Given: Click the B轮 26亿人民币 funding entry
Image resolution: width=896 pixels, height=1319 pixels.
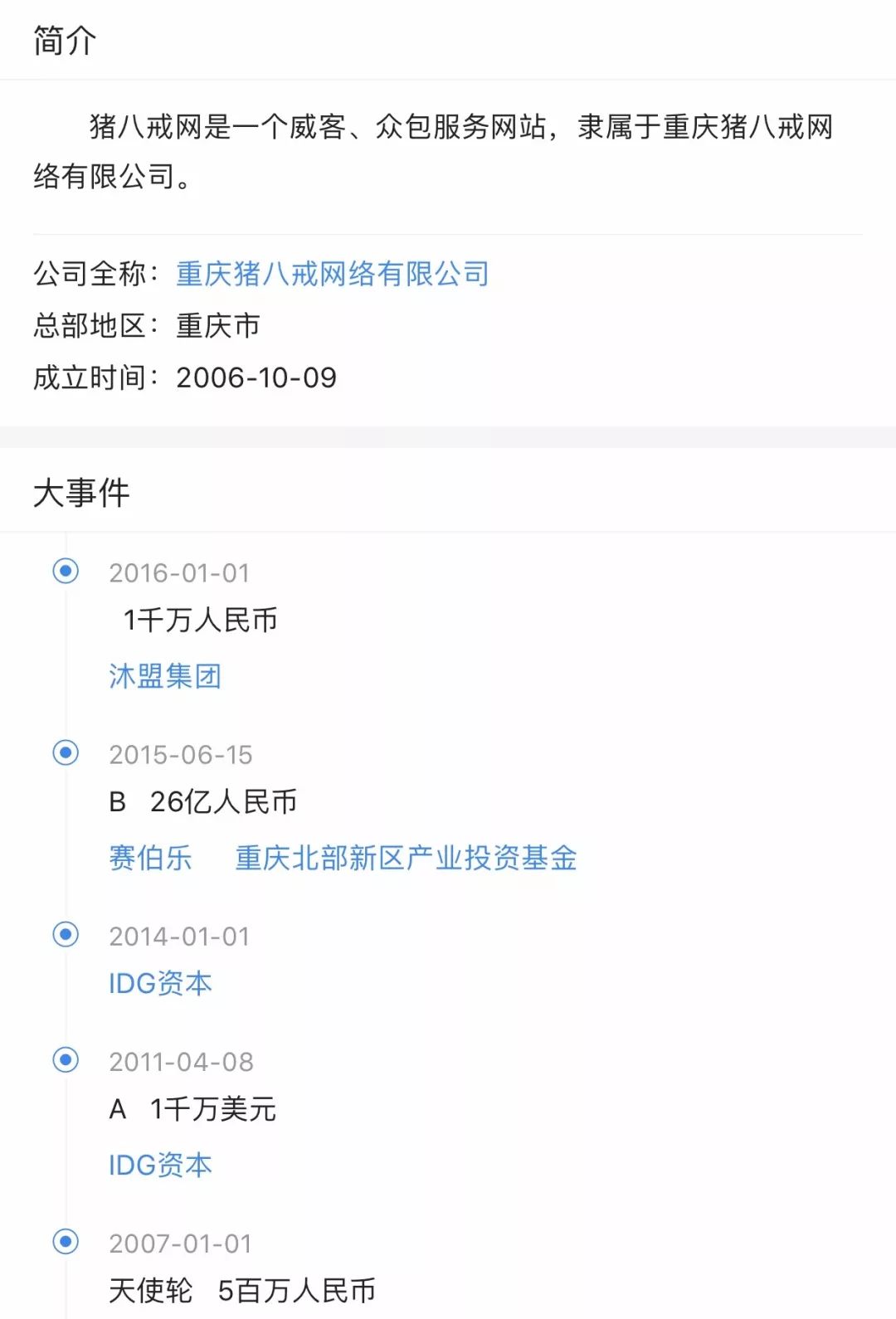Looking at the screenshot, I should (x=207, y=801).
